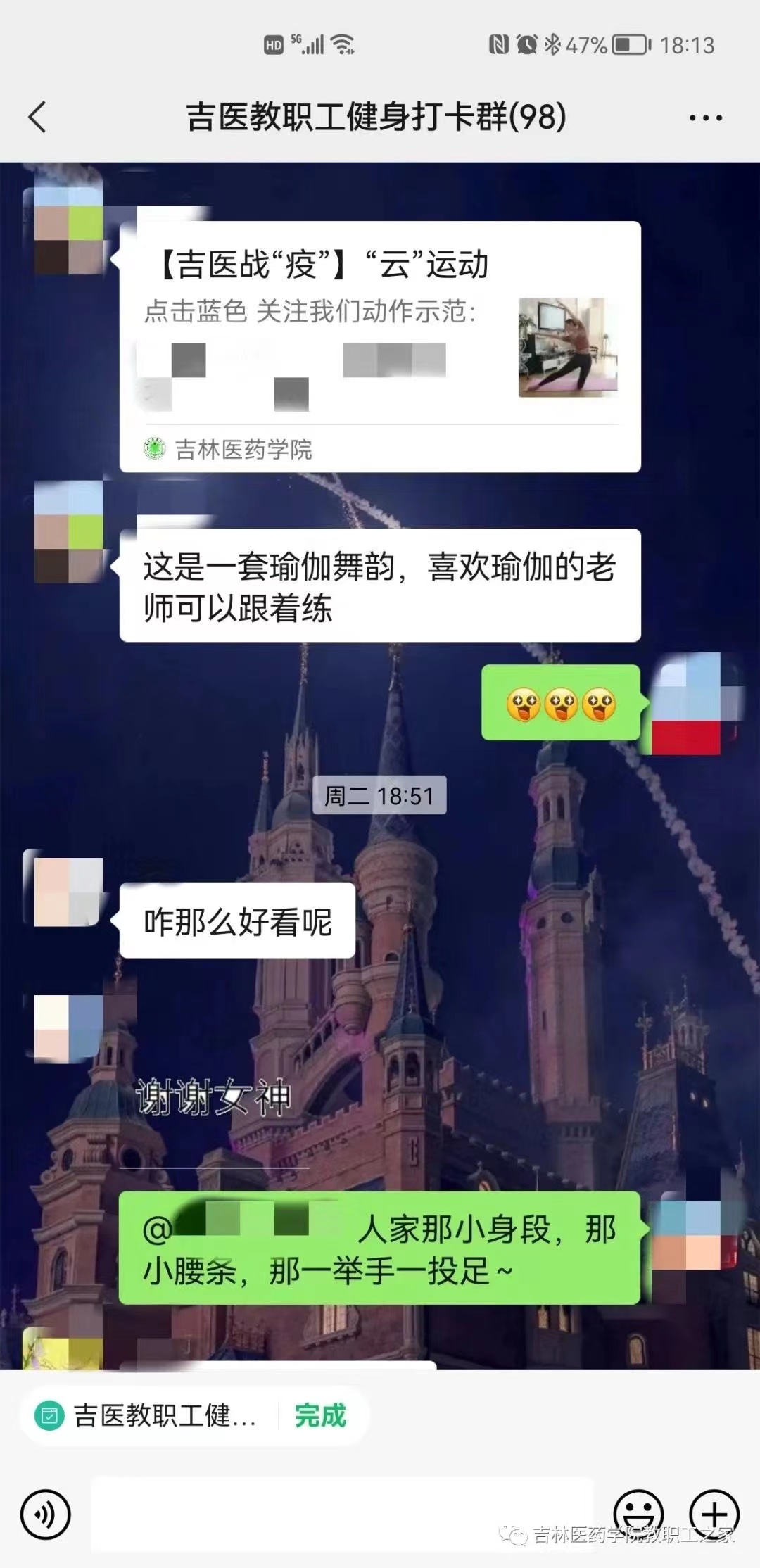View avatar of the 咋那么好看呢 sender

tap(68, 890)
